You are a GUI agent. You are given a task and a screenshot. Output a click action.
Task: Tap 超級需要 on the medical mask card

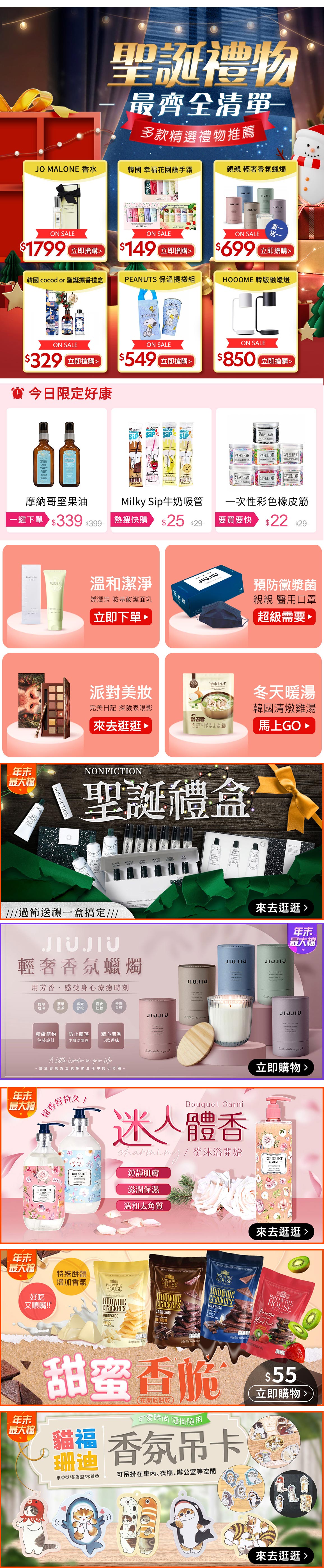[284, 617]
